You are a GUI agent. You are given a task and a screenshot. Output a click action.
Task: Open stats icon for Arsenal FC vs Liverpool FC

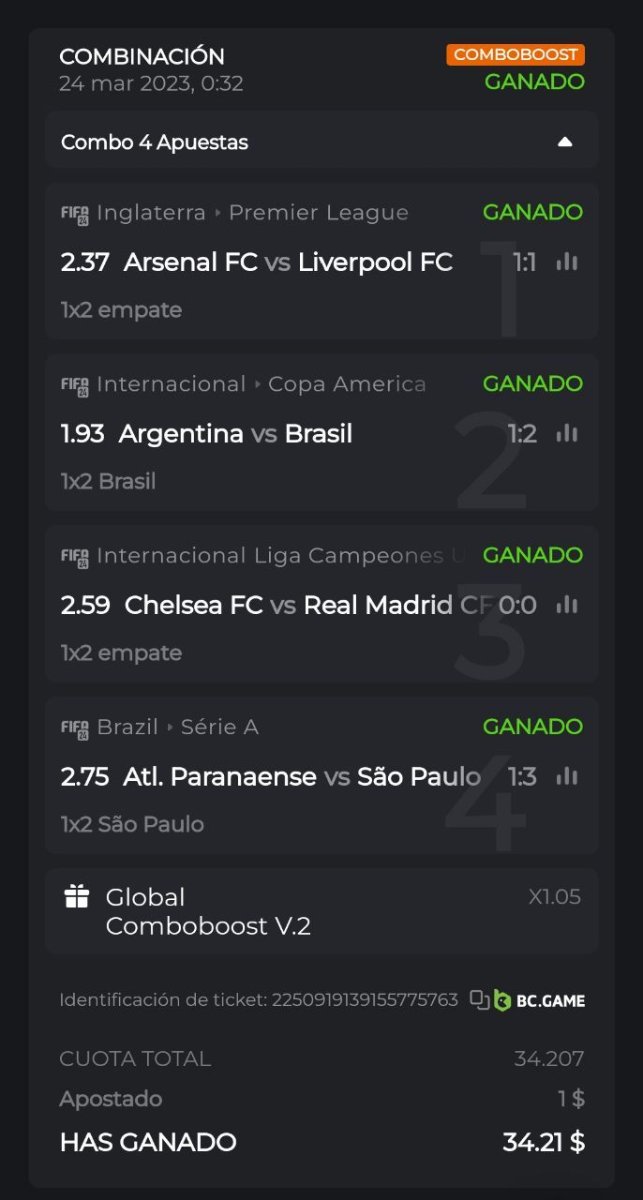[x=567, y=262]
